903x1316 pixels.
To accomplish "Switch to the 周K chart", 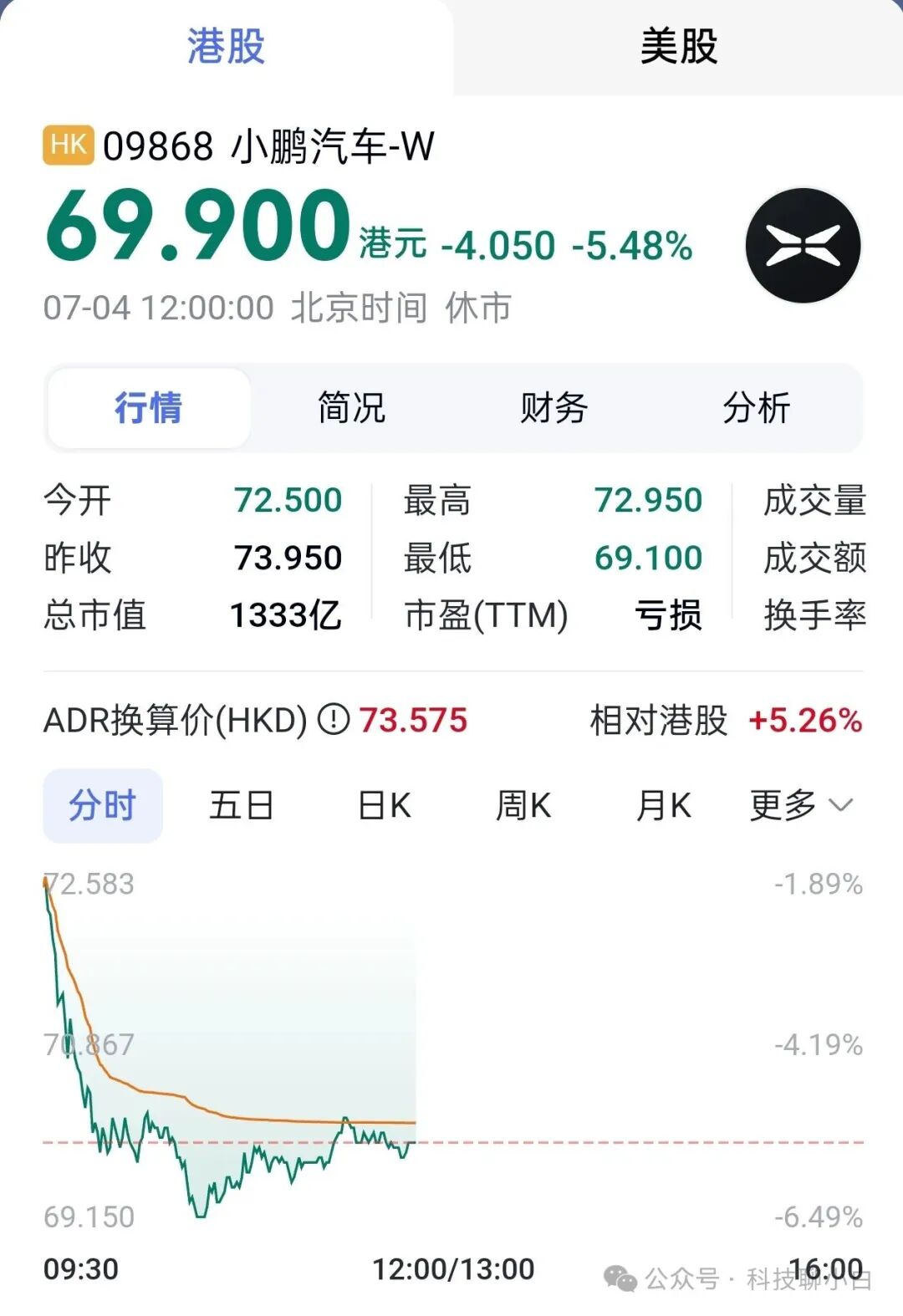I will coord(524,803).
